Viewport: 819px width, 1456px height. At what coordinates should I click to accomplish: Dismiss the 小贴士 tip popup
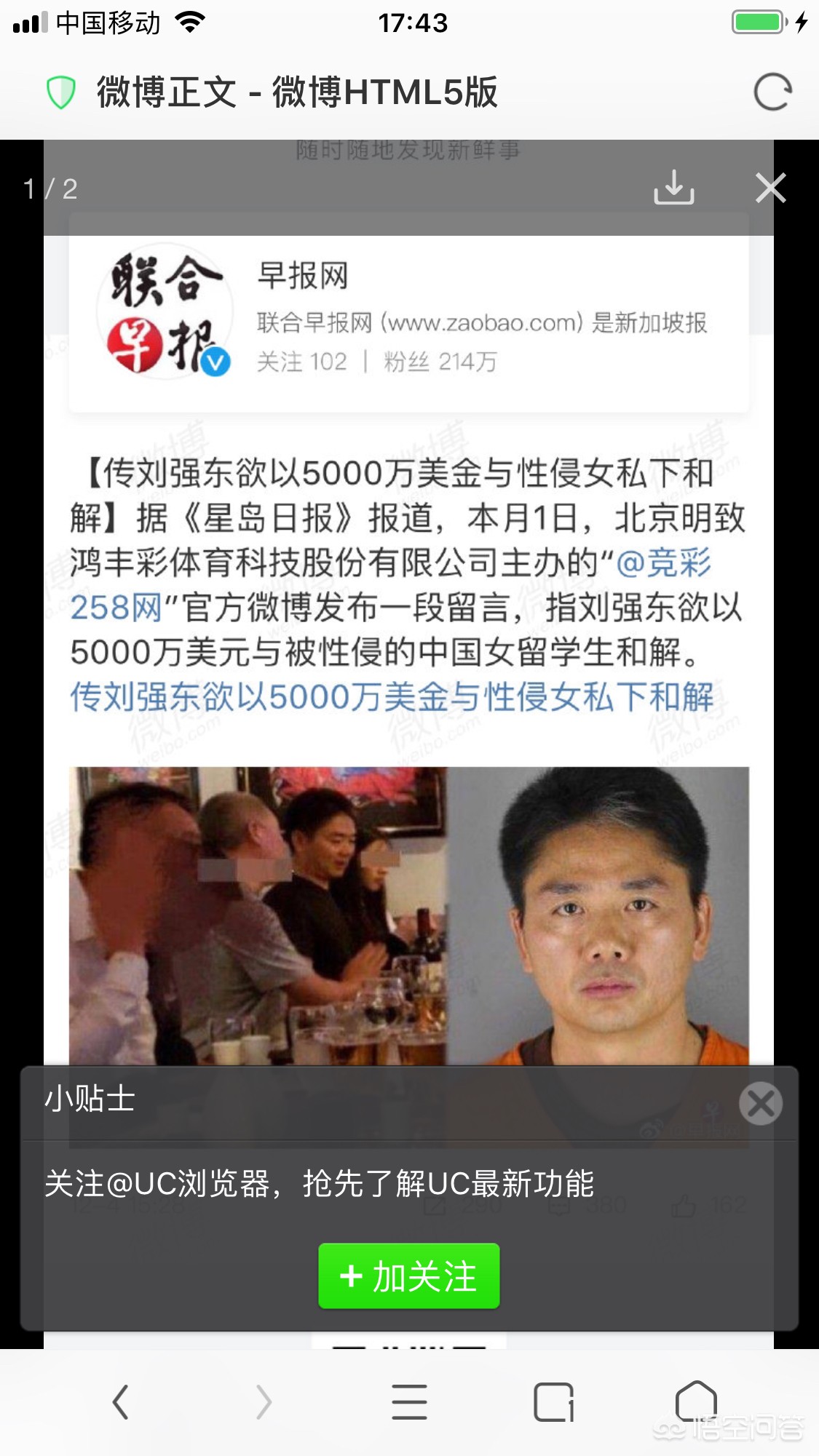[761, 1103]
